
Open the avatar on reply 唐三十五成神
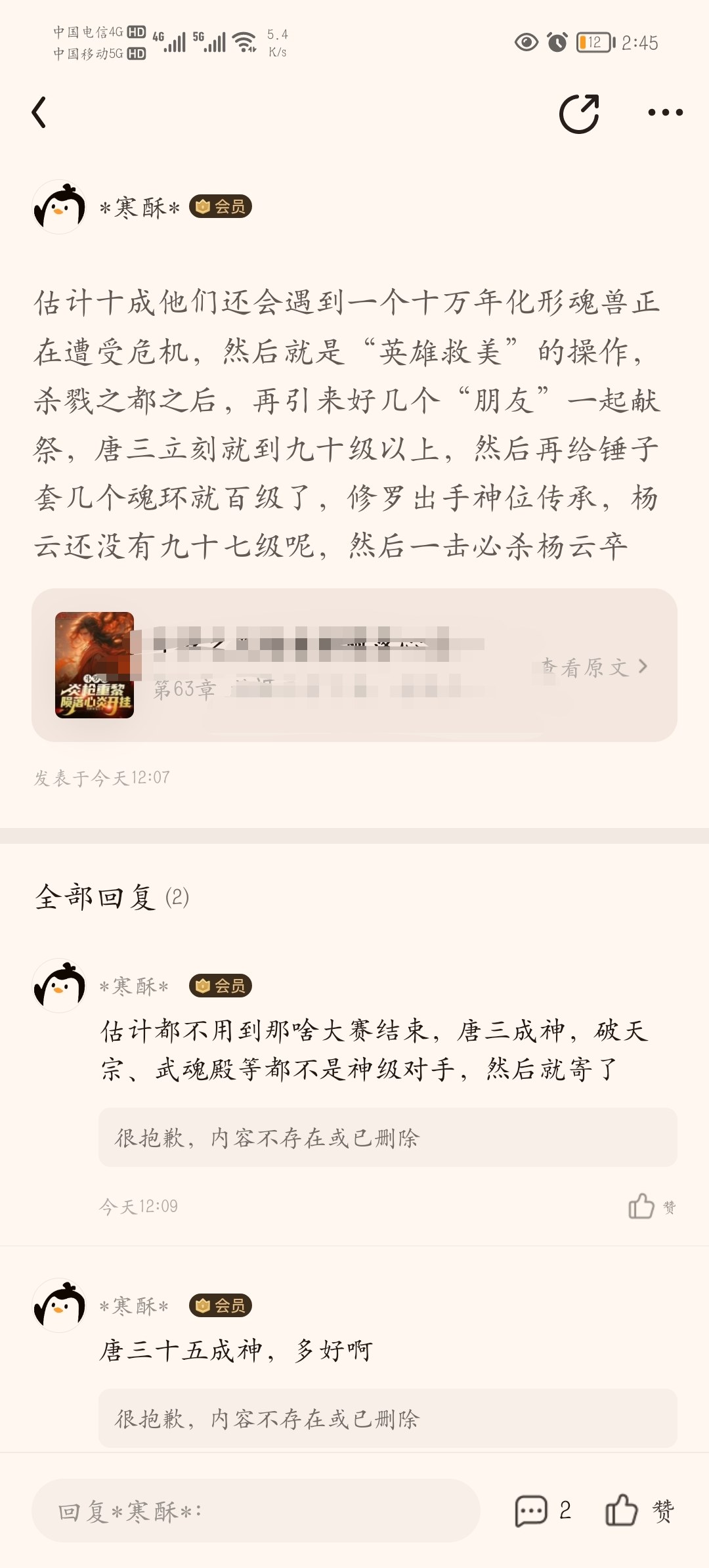click(60, 1305)
